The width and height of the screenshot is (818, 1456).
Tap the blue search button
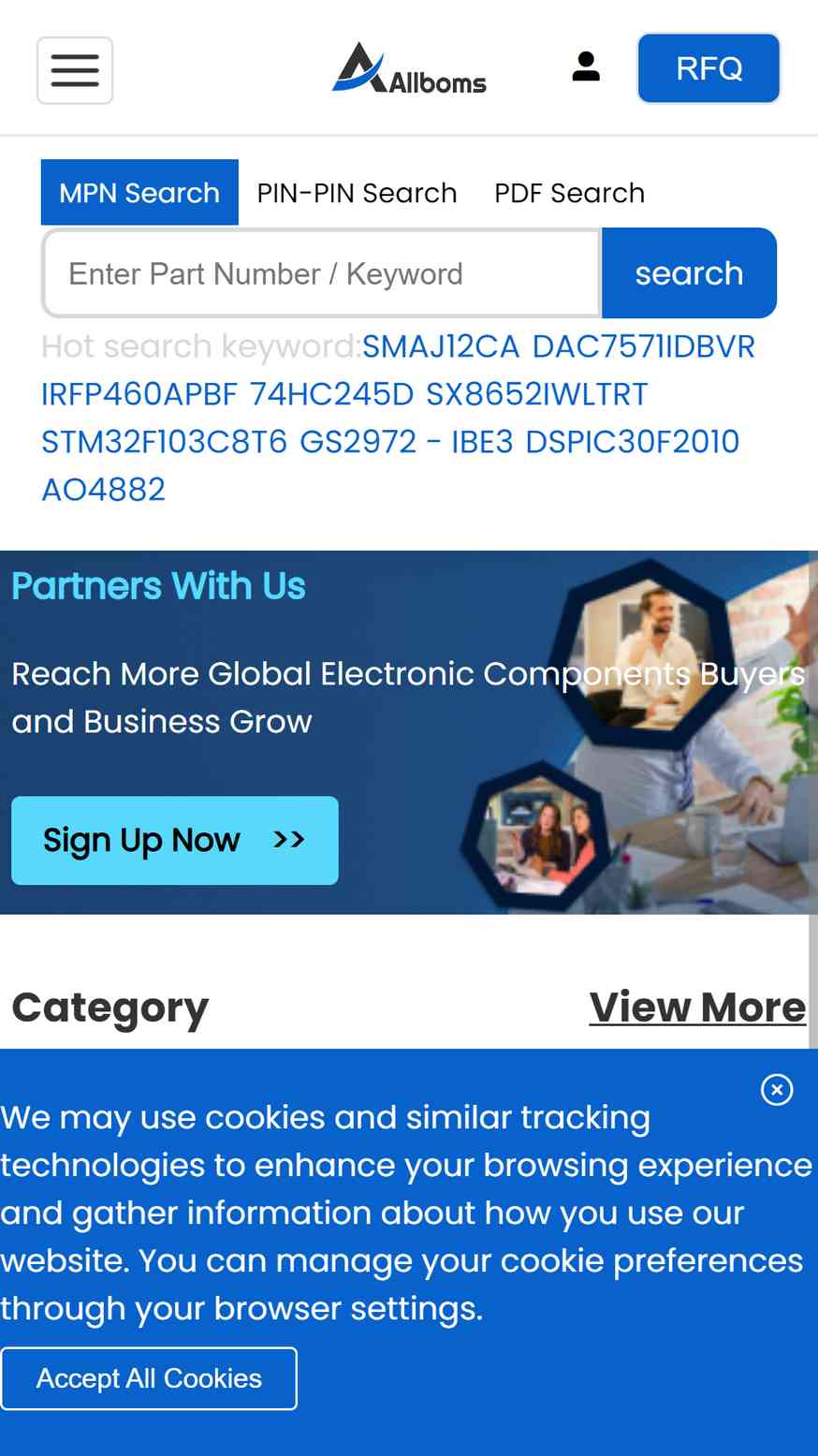pyautogui.click(x=689, y=273)
